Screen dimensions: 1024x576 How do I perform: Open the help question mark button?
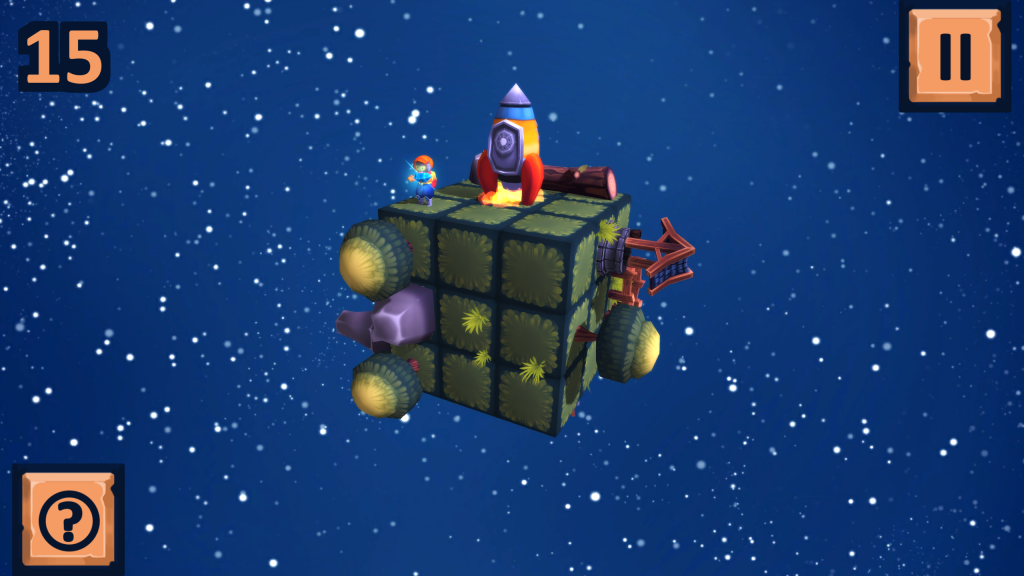coord(69,520)
